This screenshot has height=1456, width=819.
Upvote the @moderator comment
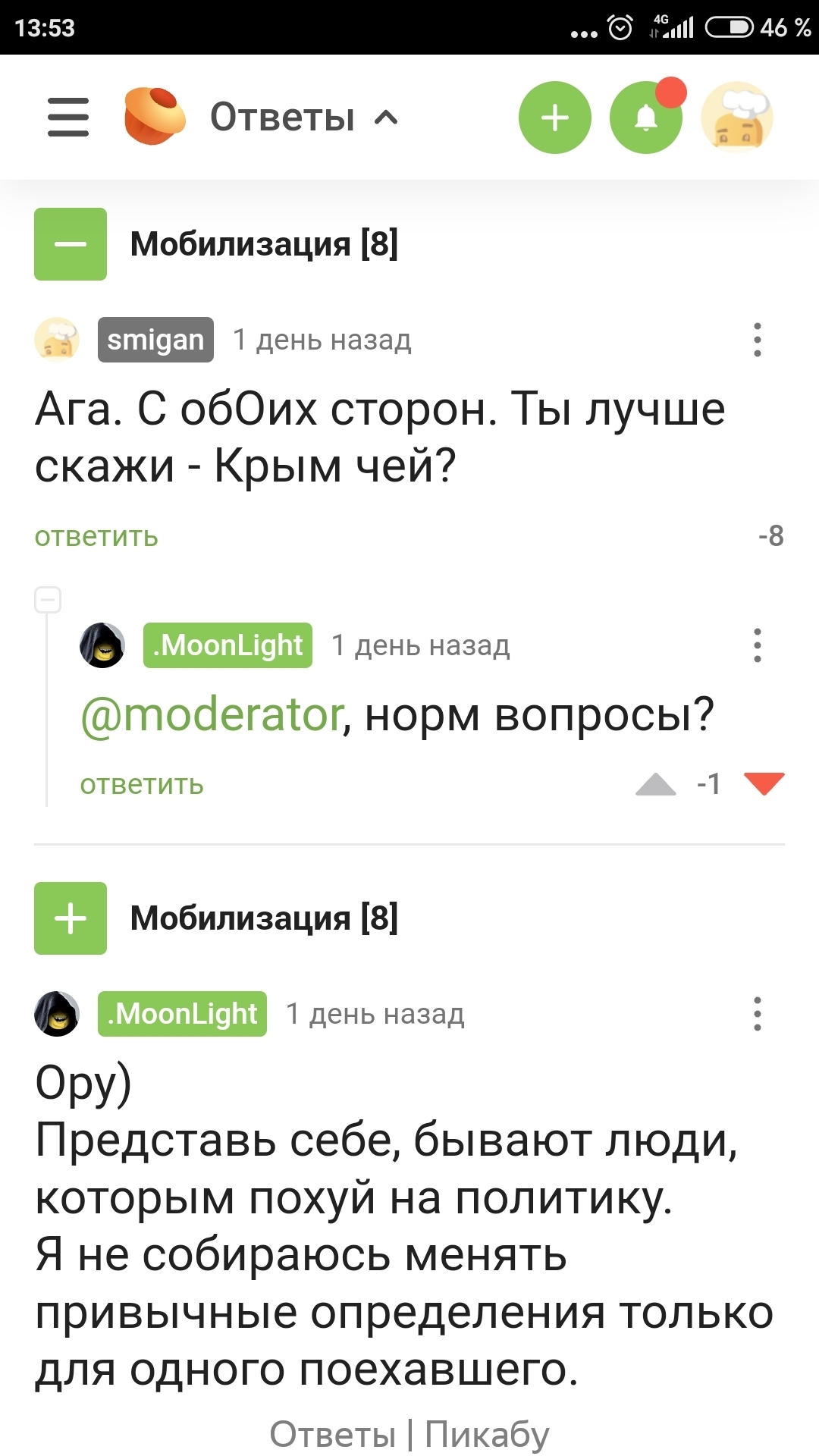656,784
